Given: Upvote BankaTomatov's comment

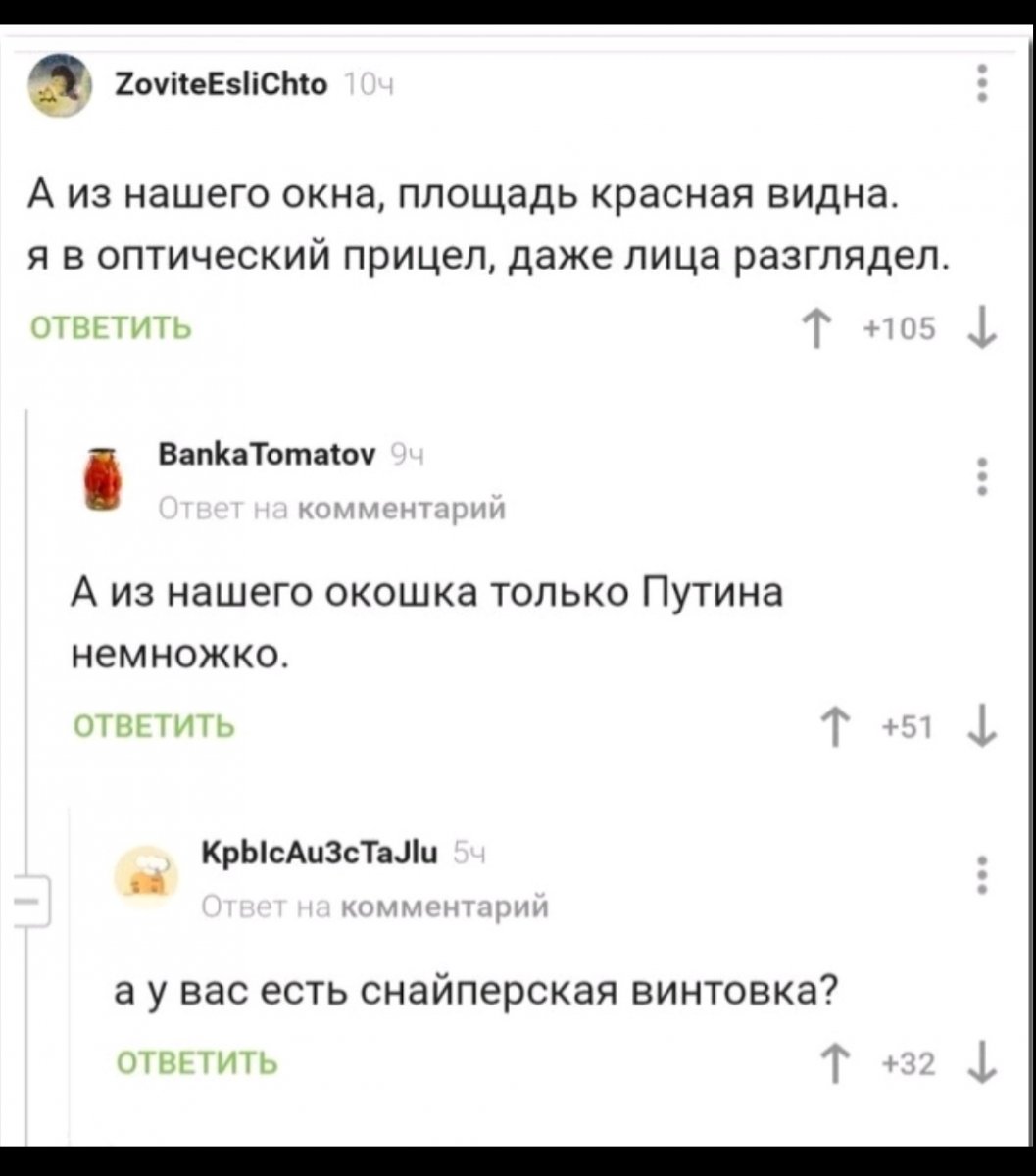Looking at the screenshot, I should 840,724.
